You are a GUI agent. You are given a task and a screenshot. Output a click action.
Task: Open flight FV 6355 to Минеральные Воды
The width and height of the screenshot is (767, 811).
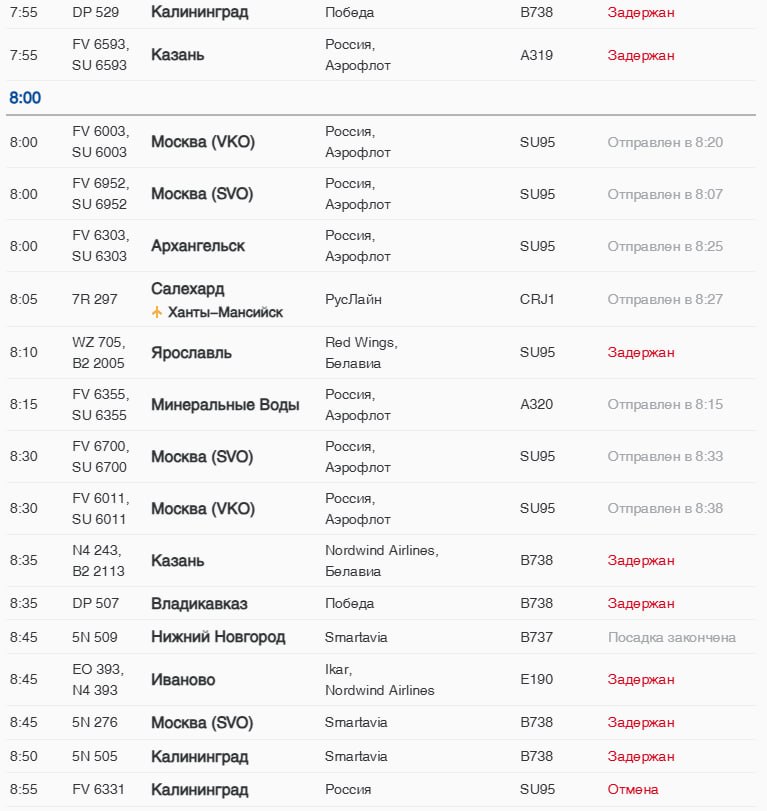pyautogui.click(x=225, y=405)
